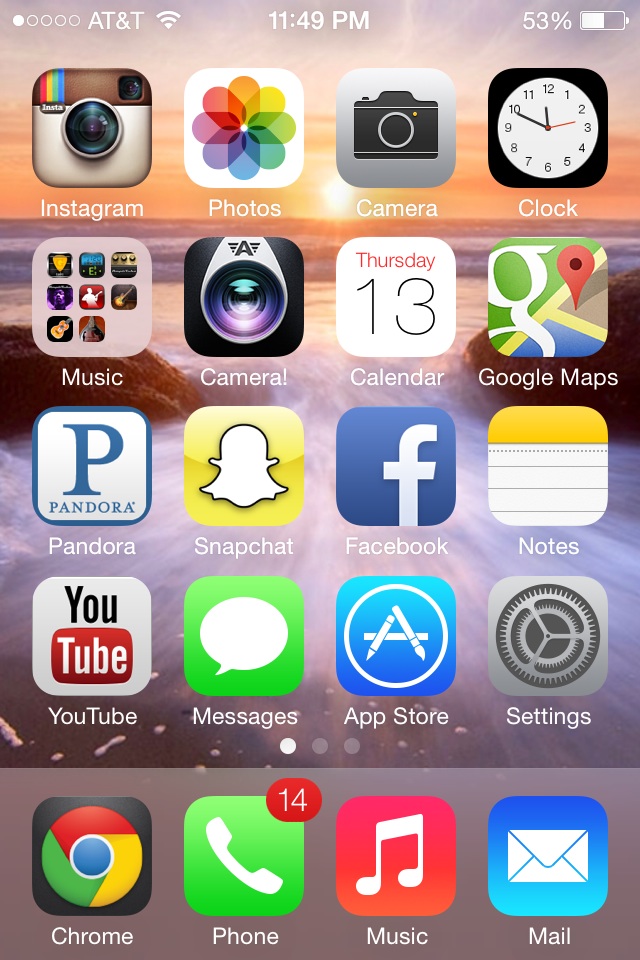Launch Snapchat
Image resolution: width=640 pixels, height=960 pixels.
click(244, 466)
